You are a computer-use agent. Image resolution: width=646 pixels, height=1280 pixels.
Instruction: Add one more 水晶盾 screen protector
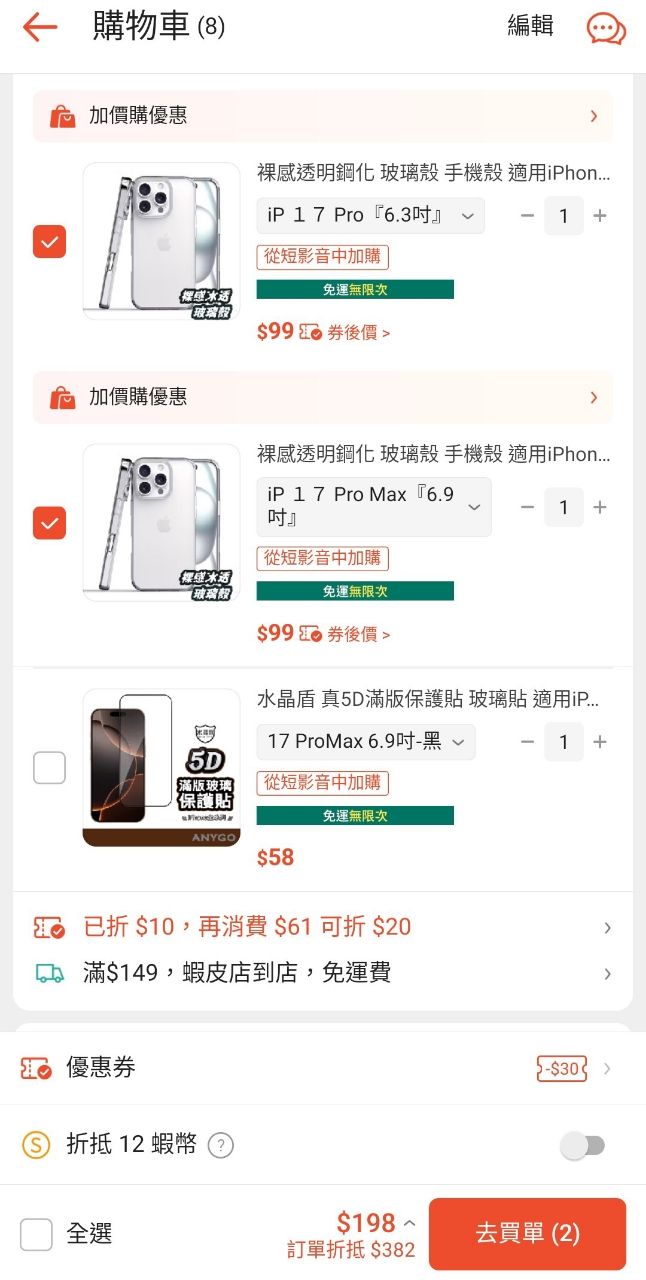point(600,742)
